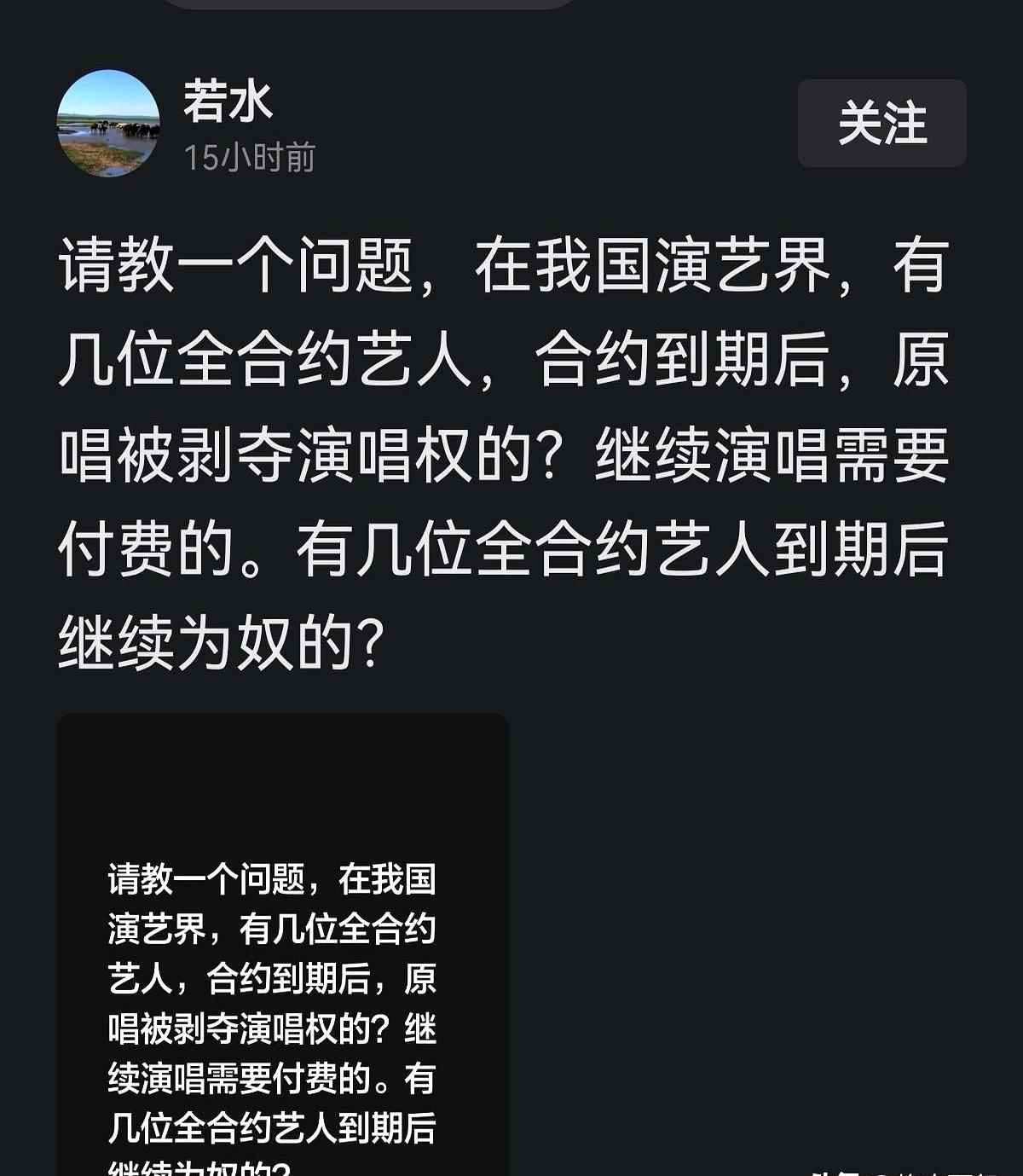Viewport: 1023px width, 1176px height.
Task: Open the quoted post card
Action: [281, 938]
